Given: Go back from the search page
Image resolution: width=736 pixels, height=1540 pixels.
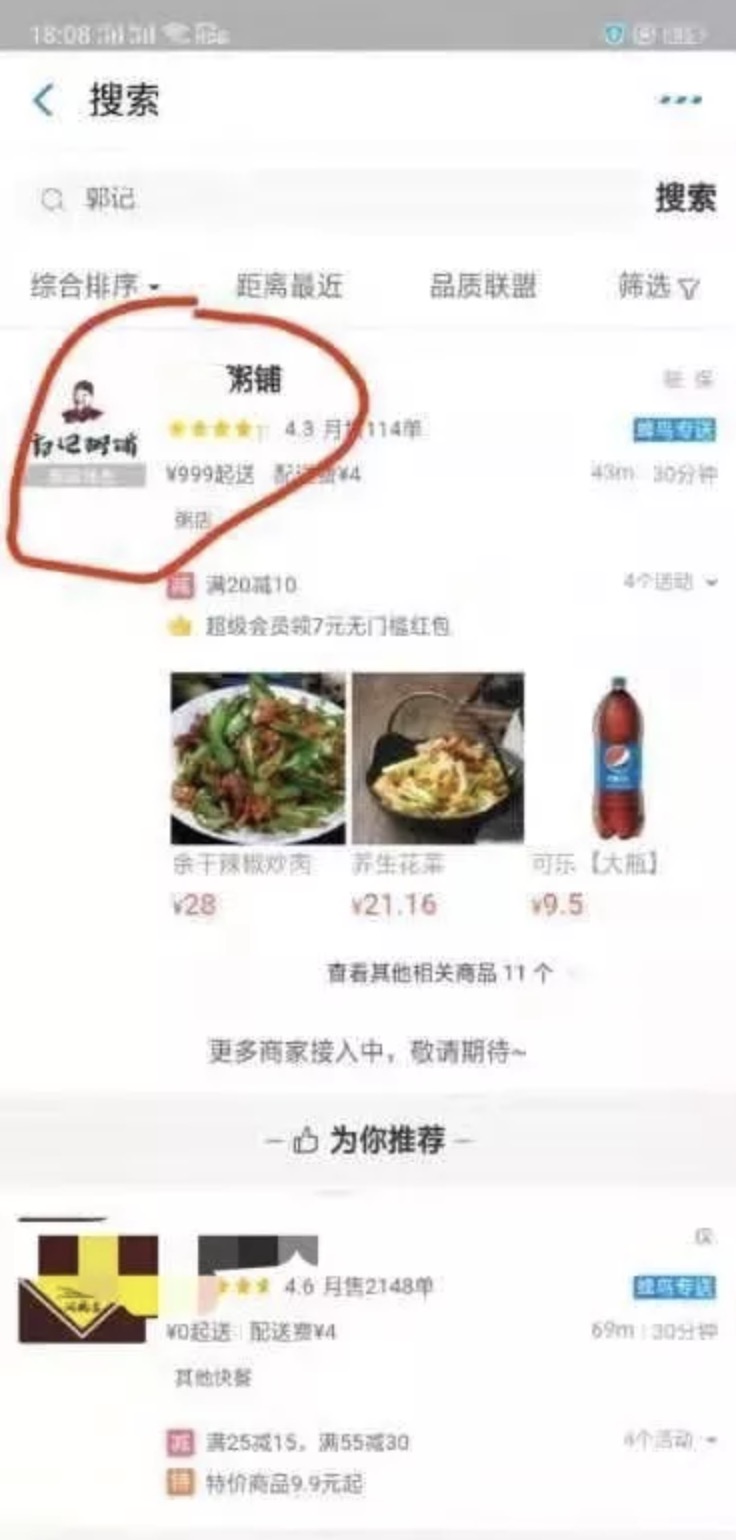Looking at the screenshot, I should tap(44, 101).
